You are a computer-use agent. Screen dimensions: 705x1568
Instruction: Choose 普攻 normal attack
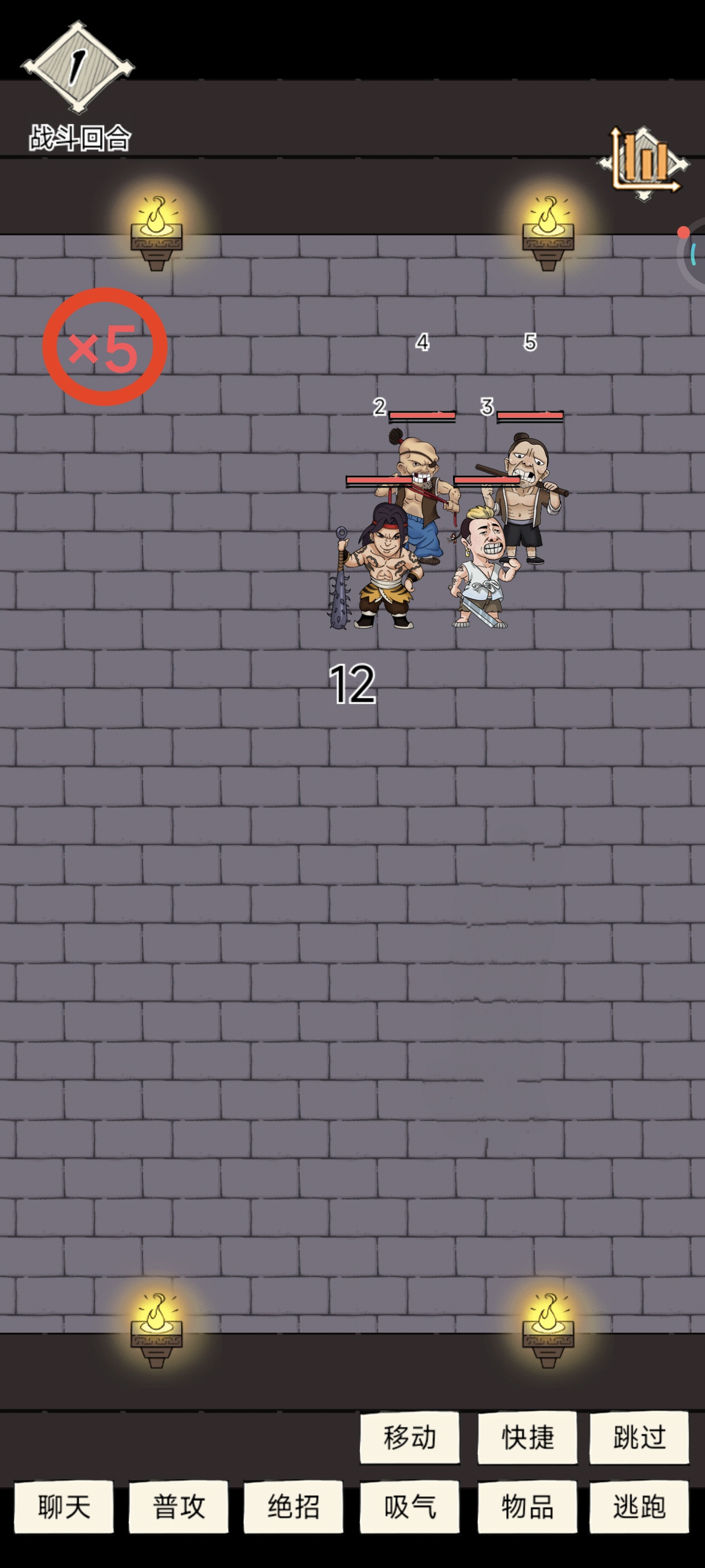pyautogui.click(x=178, y=1507)
